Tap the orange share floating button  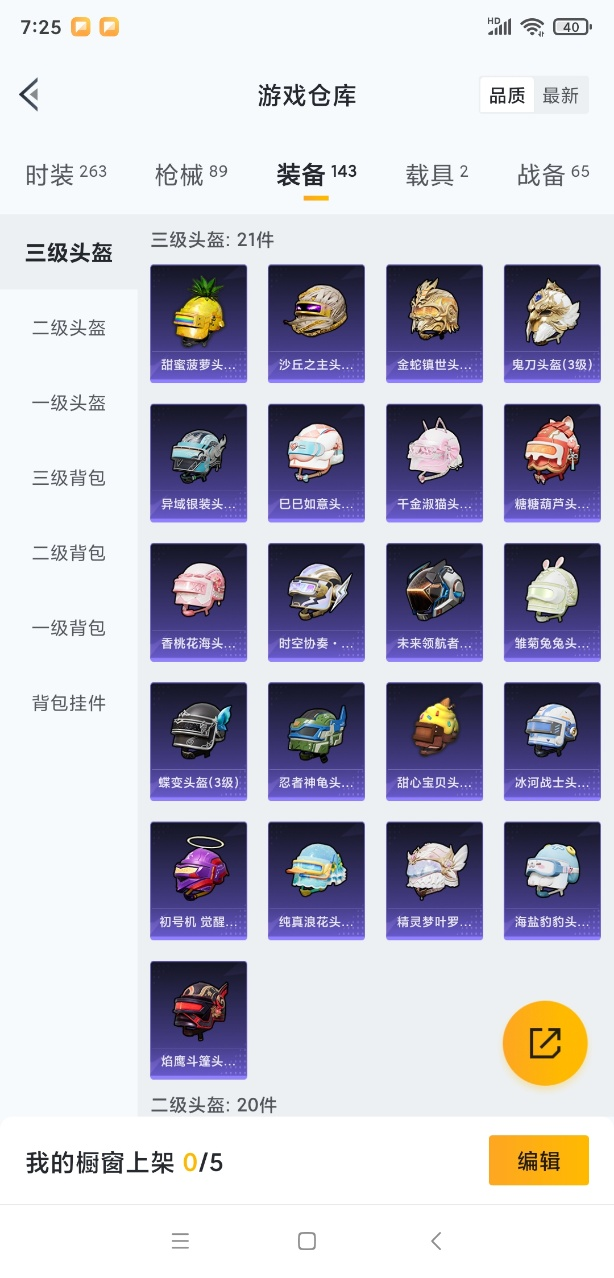pyautogui.click(x=545, y=1043)
